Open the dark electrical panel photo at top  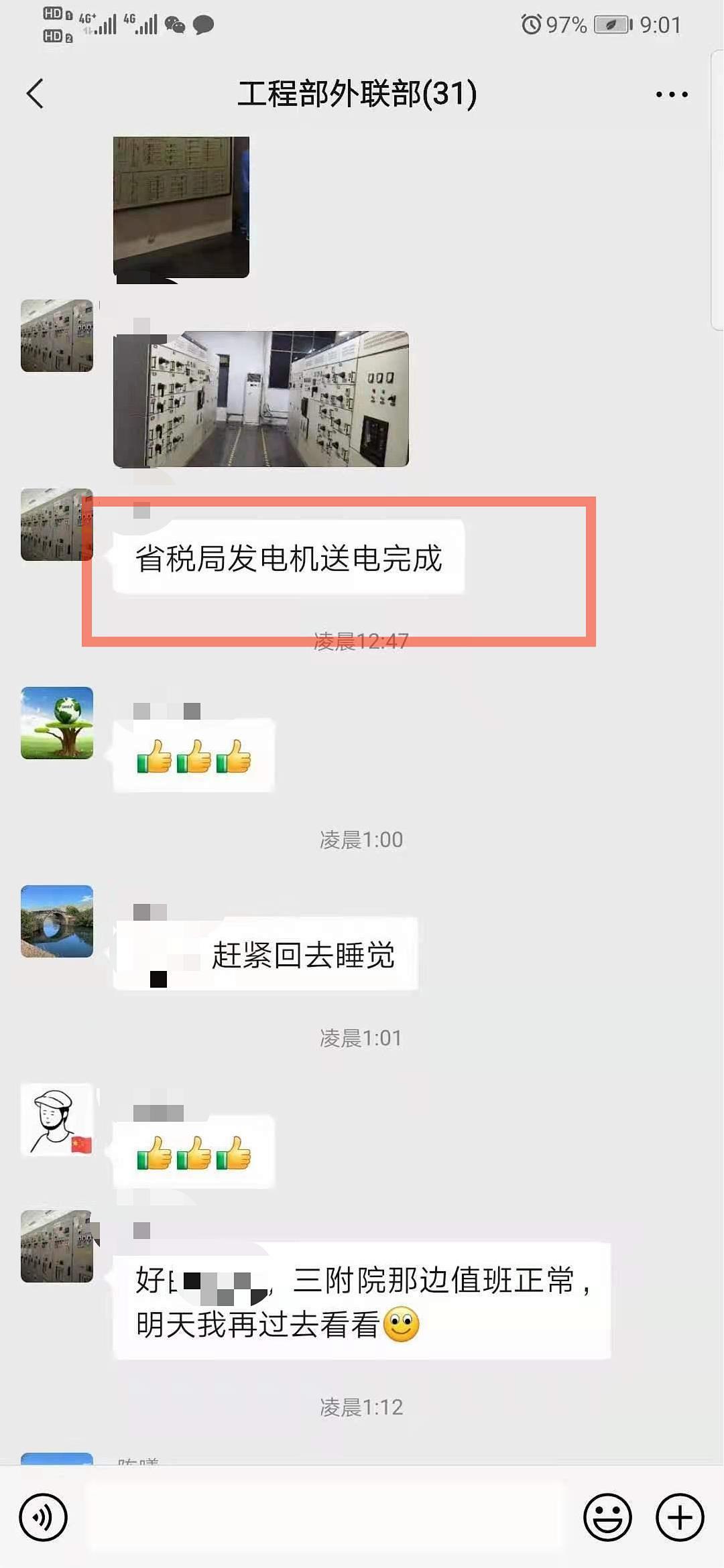point(181,207)
